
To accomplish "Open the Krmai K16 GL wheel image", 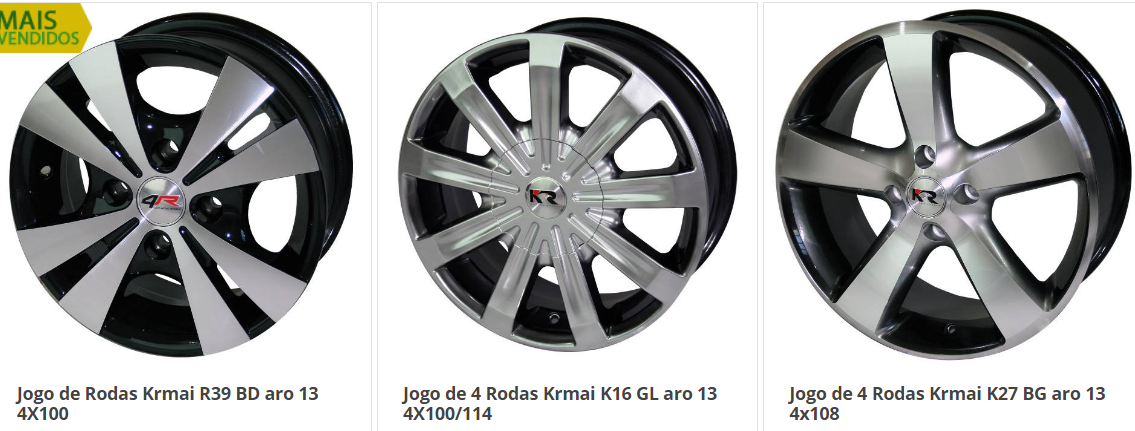I will coord(567,184).
